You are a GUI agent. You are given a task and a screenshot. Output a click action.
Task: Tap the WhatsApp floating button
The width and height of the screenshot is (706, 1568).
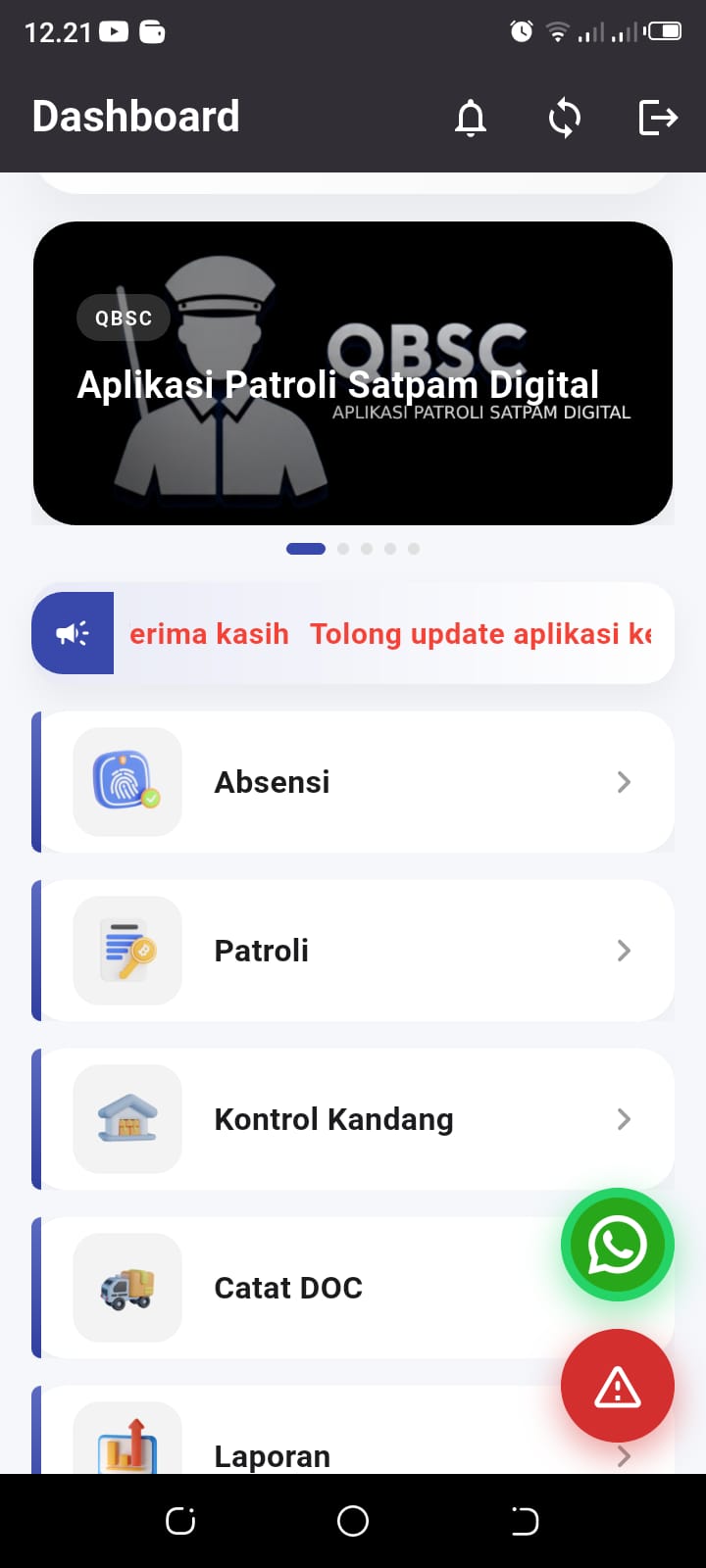pyautogui.click(x=618, y=1245)
